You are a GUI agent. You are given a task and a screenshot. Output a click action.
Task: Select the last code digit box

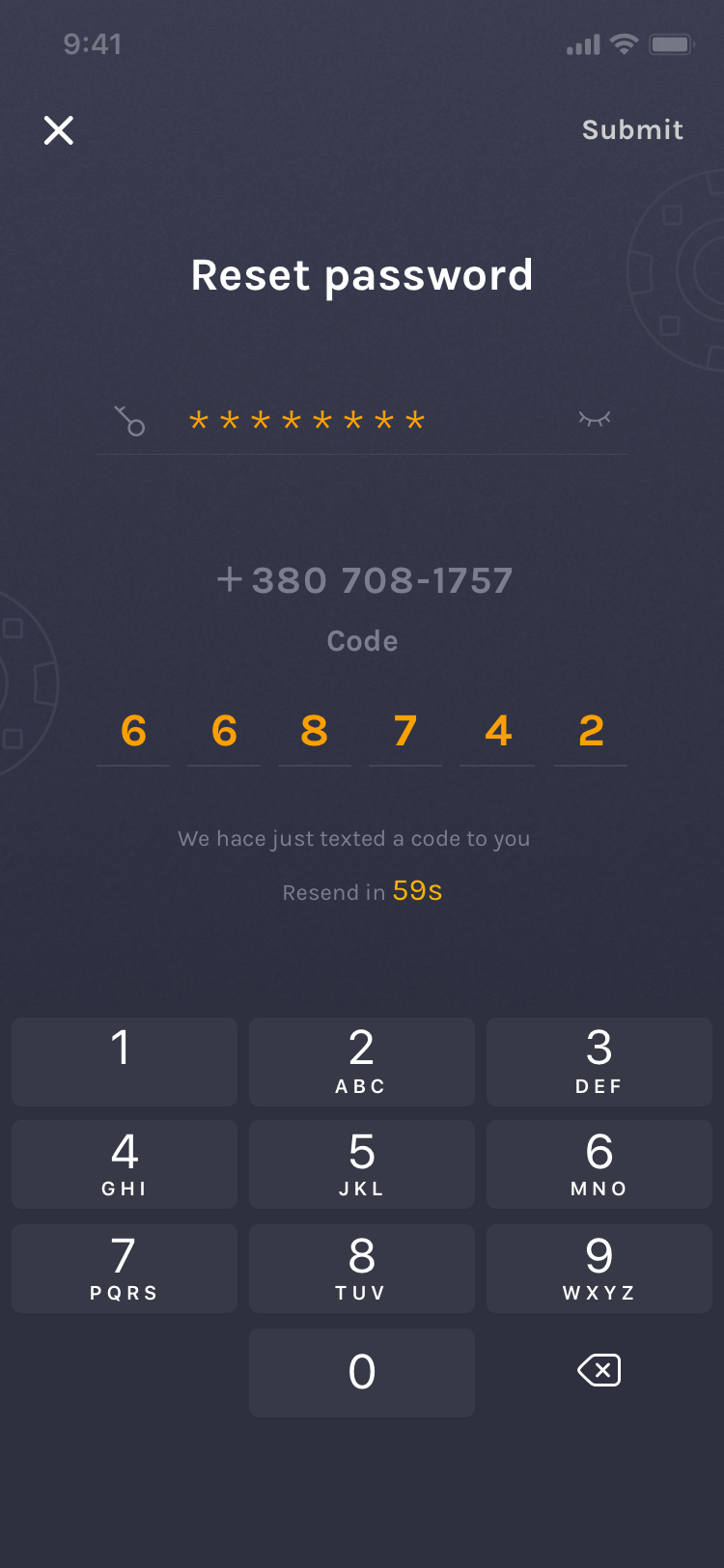[x=591, y=732]
